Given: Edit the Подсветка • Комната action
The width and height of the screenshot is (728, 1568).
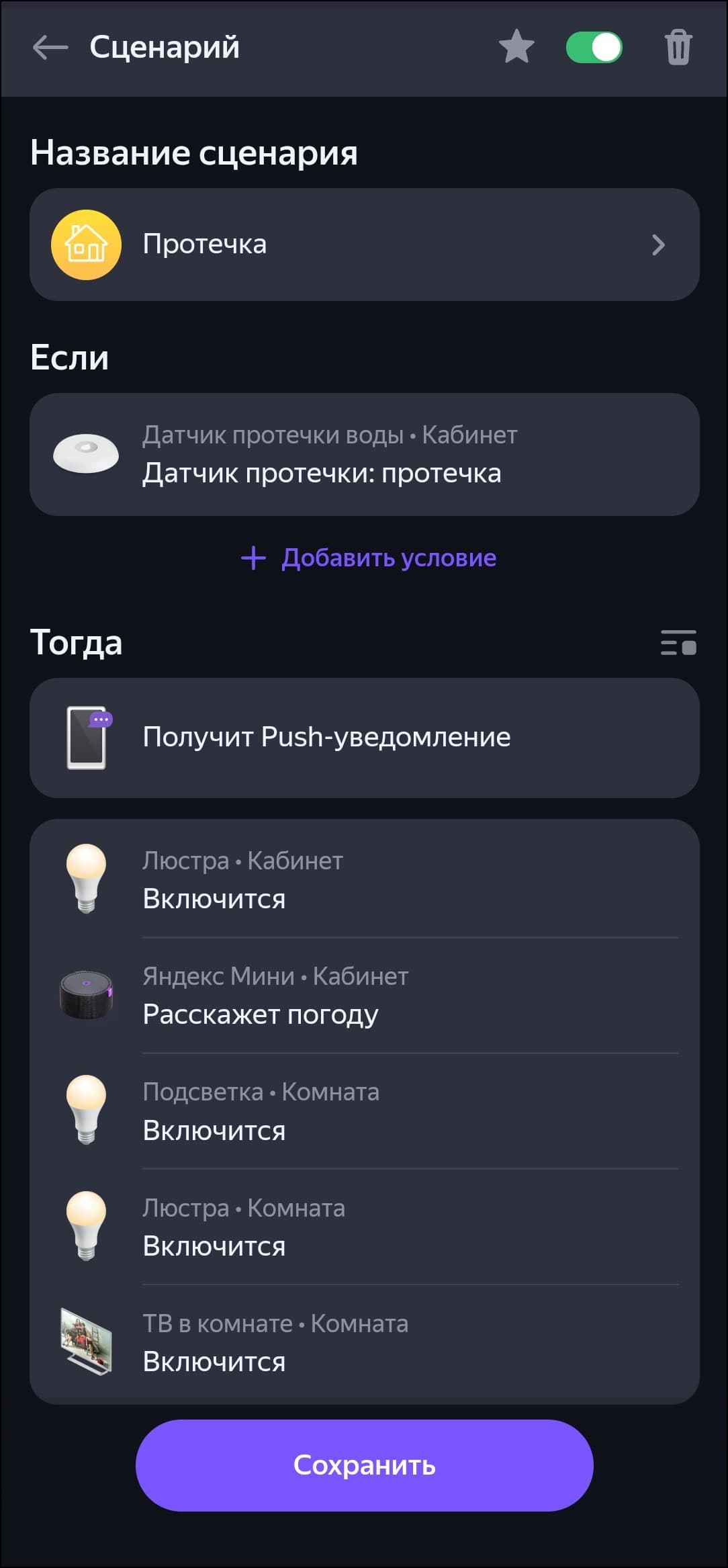Looking at the screenshot, I should 364,1111.
